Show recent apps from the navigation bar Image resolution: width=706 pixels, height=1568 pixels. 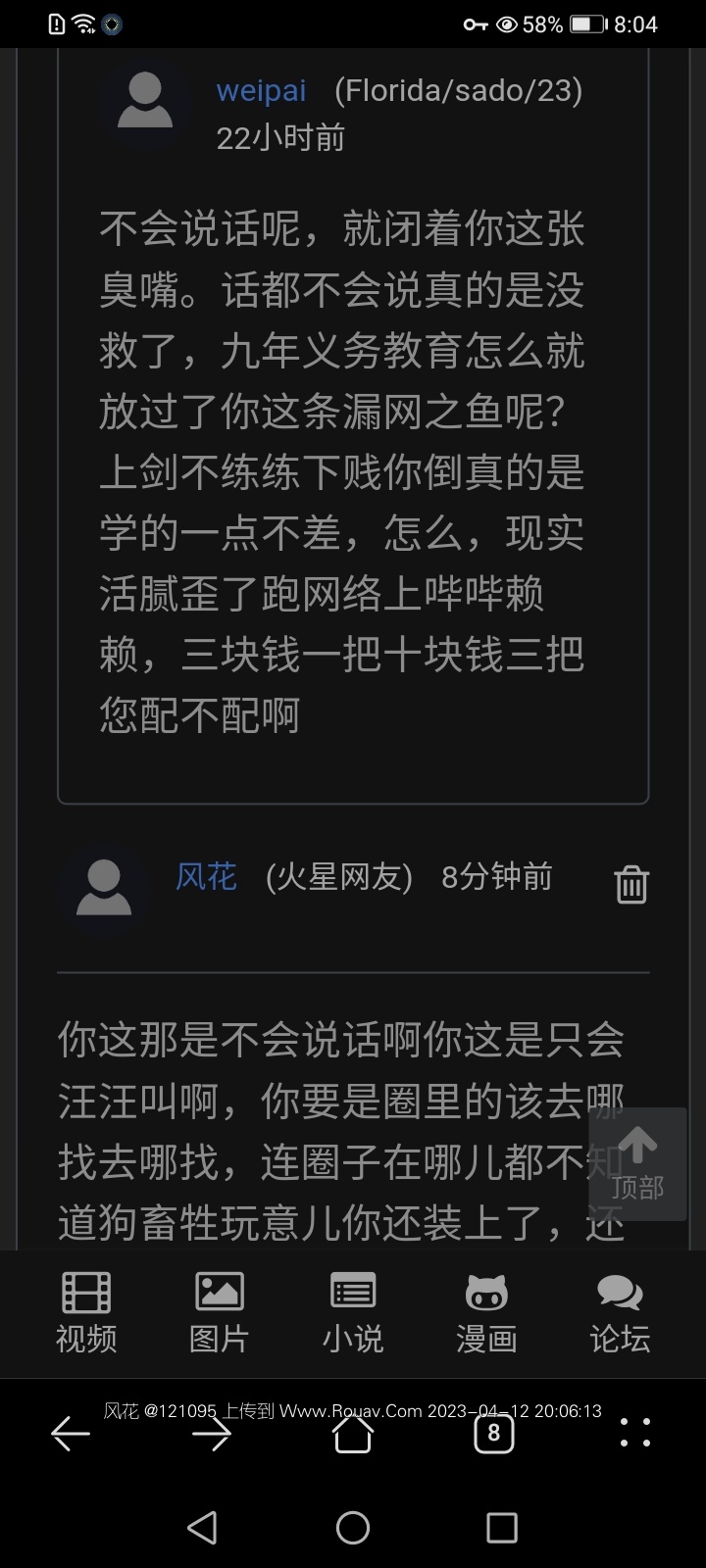(x=502, y=1527)
